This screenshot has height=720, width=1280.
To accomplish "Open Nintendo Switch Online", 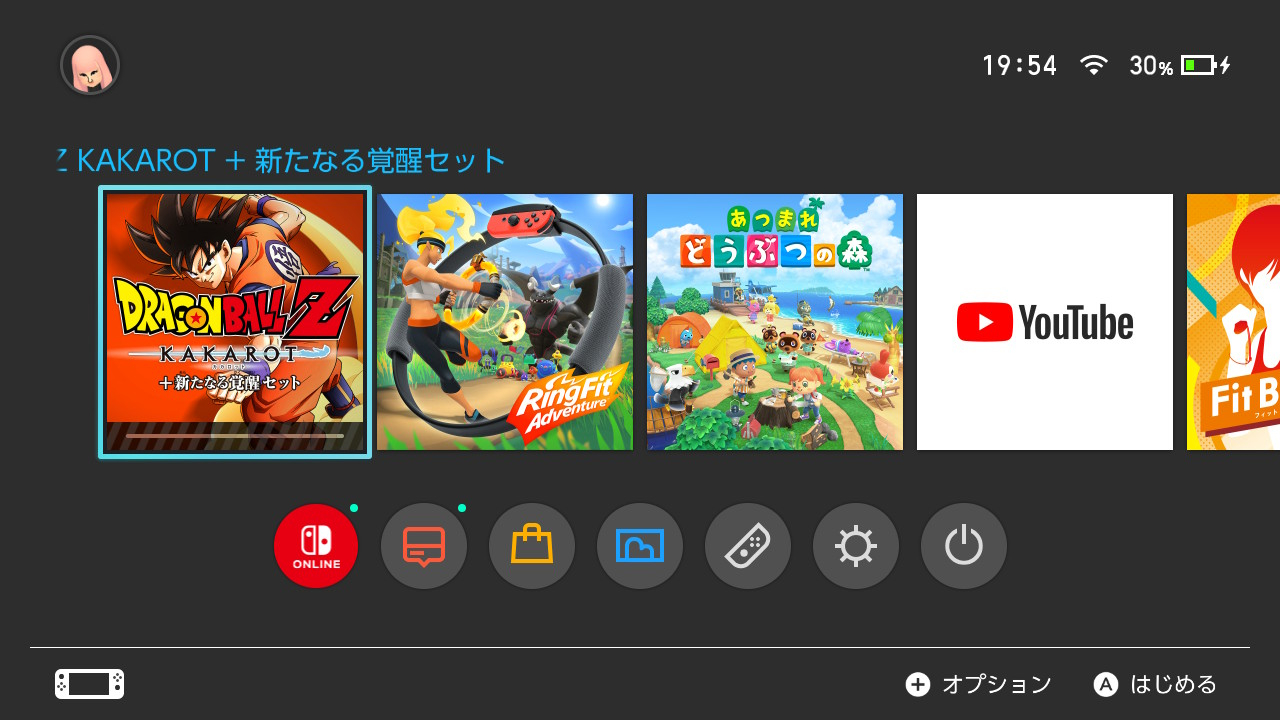I will pyautogui.click(x=316, y=546).
